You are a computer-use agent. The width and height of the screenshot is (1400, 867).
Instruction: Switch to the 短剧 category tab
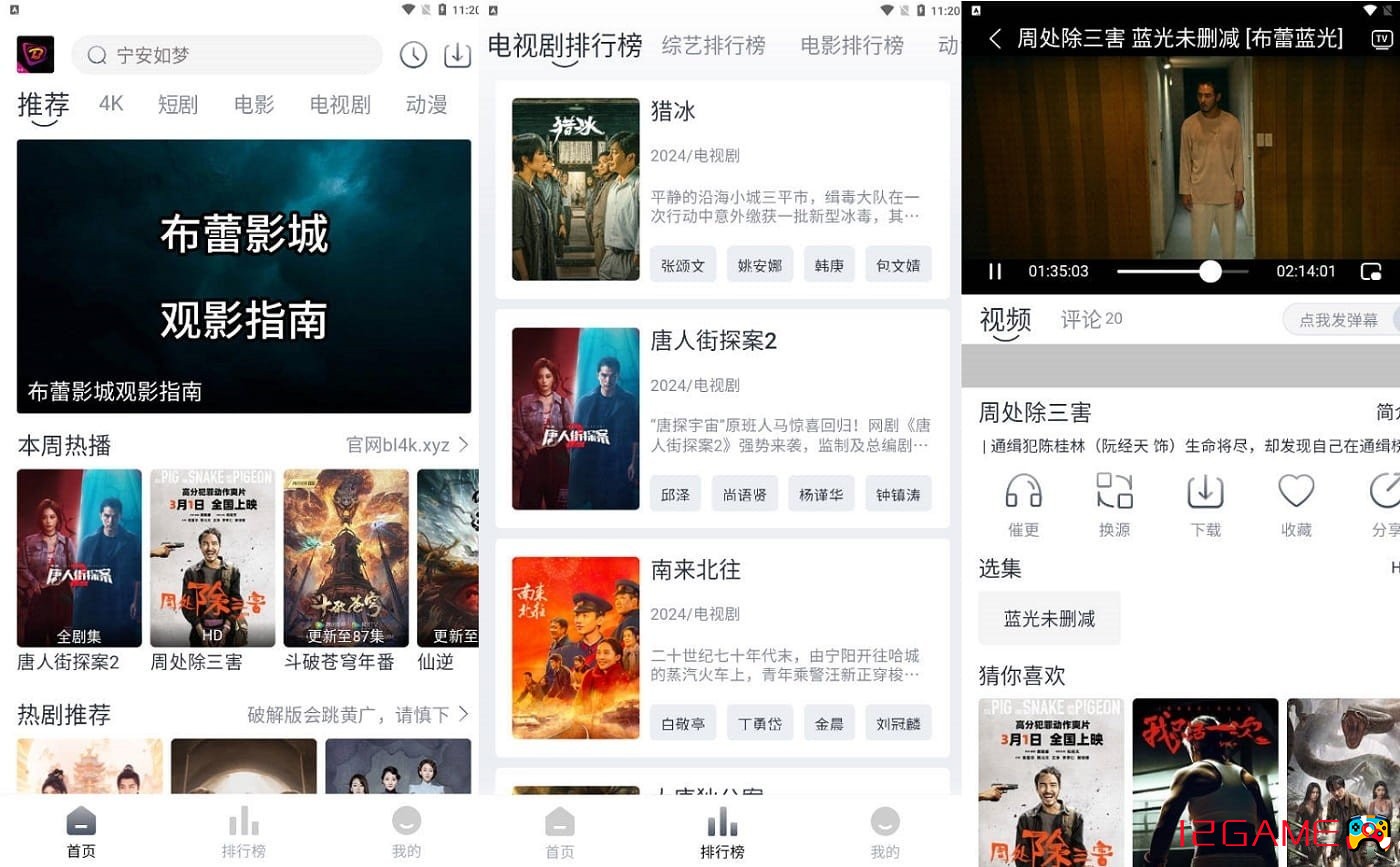pyautogui.click(x=178, y=104)
